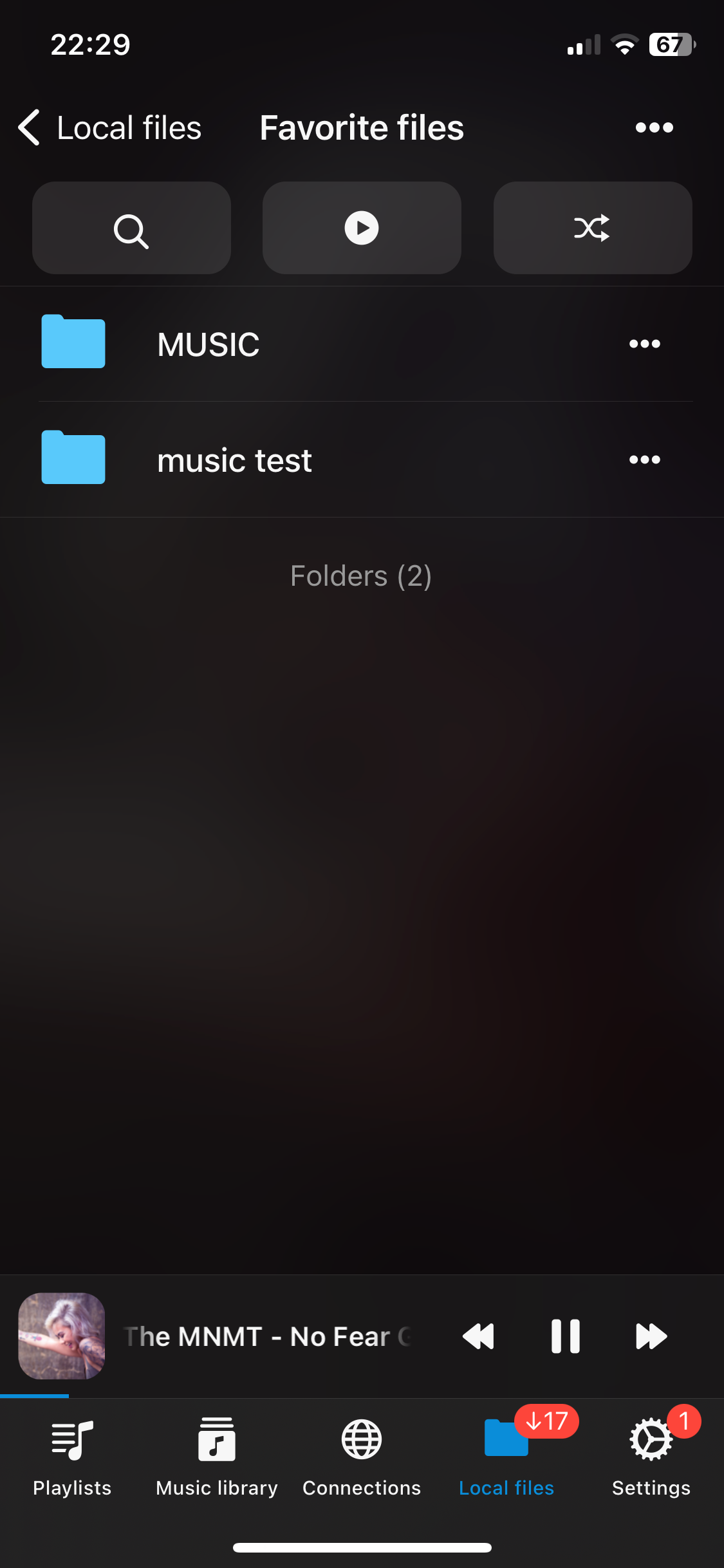Tap the album artwork thumbnail
This screenshot has height=1568, width=724.
tap(61, 1336)
